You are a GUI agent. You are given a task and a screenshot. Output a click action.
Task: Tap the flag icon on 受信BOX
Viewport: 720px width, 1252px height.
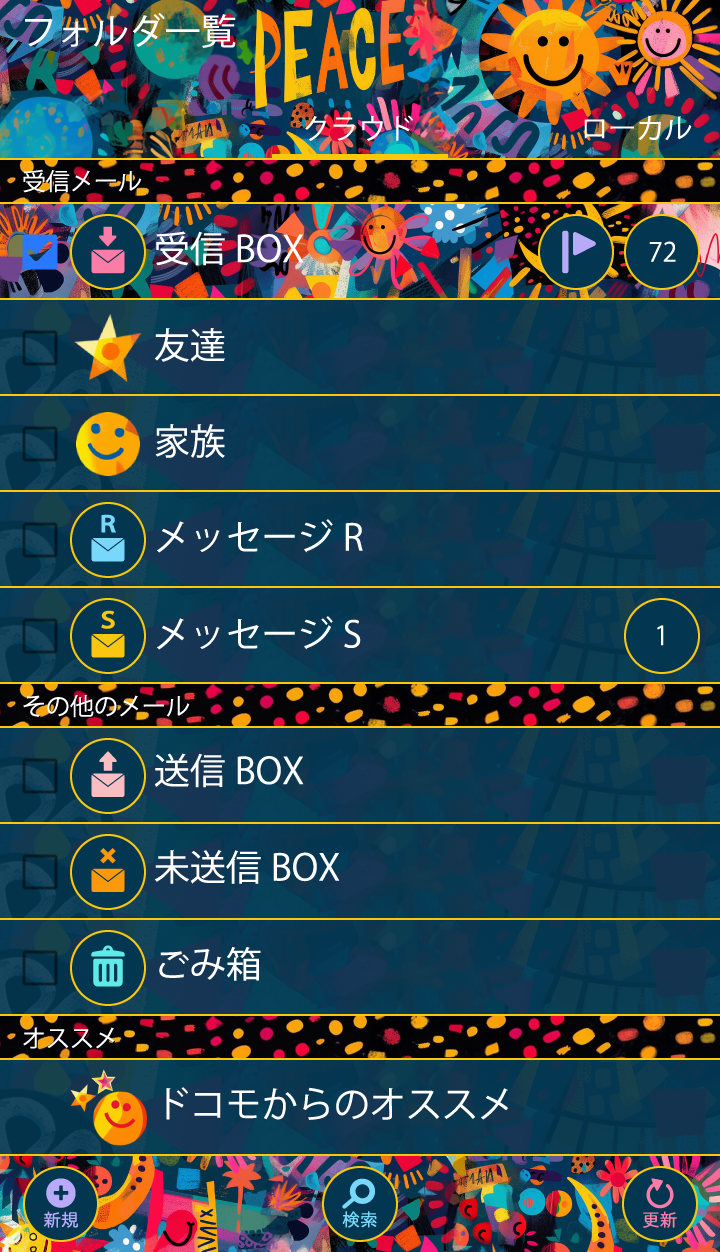(x=576, y=251)
